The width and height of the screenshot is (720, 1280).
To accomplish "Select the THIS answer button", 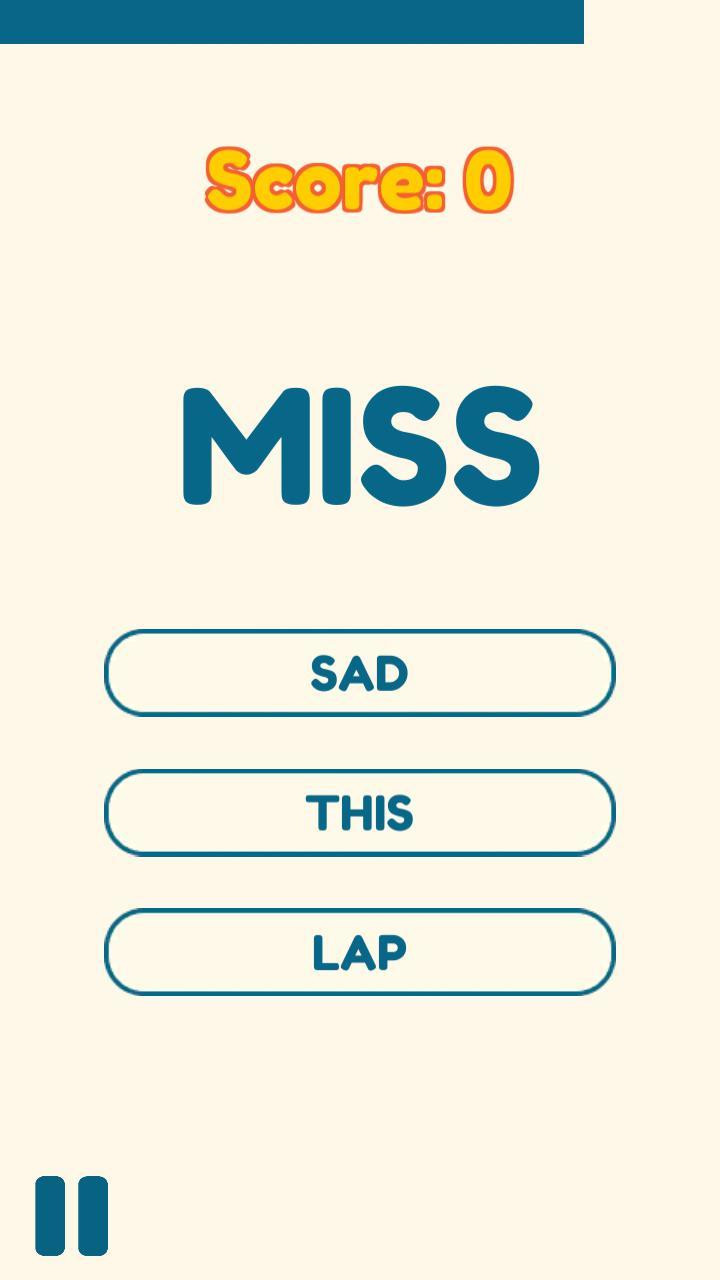I will 360,813.
